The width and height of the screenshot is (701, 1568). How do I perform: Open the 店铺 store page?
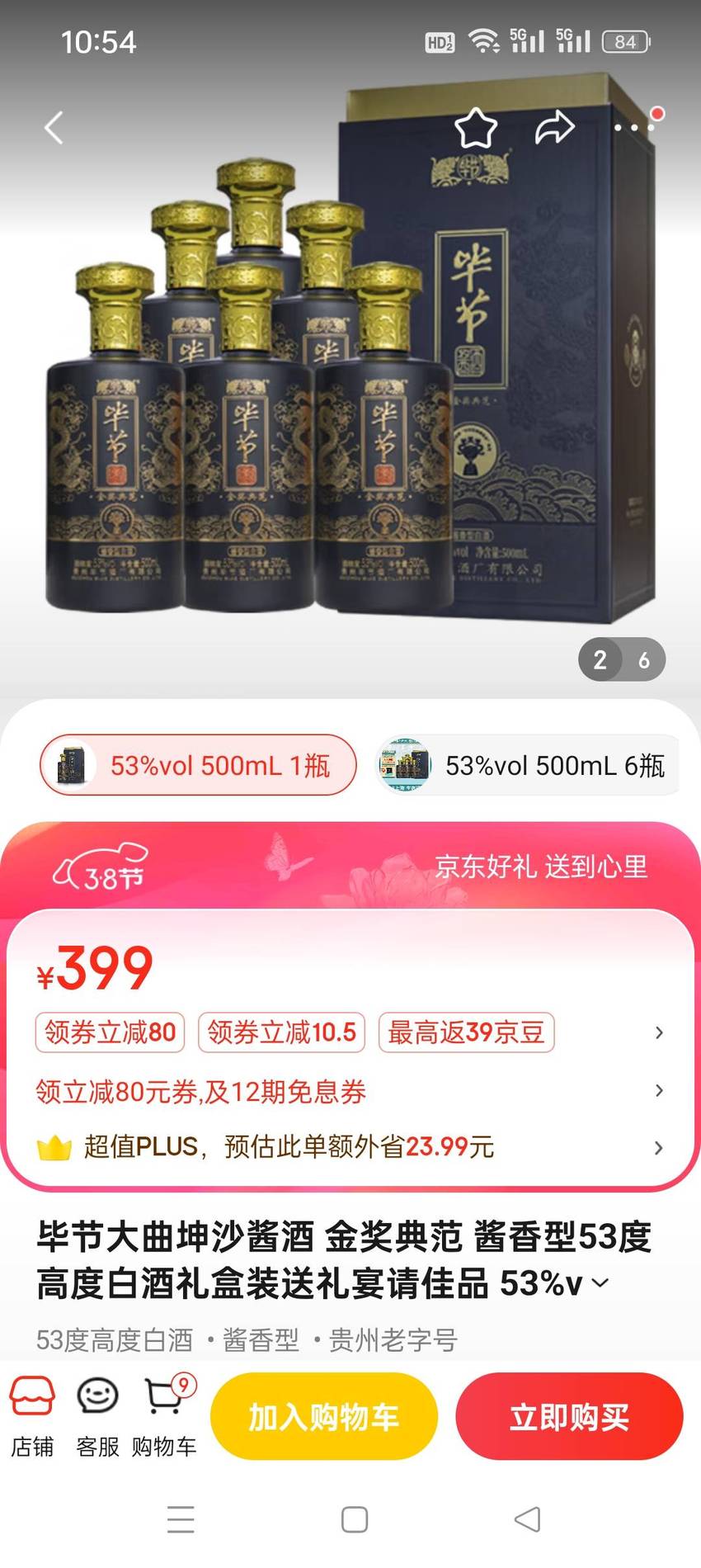pos(32,1417)
